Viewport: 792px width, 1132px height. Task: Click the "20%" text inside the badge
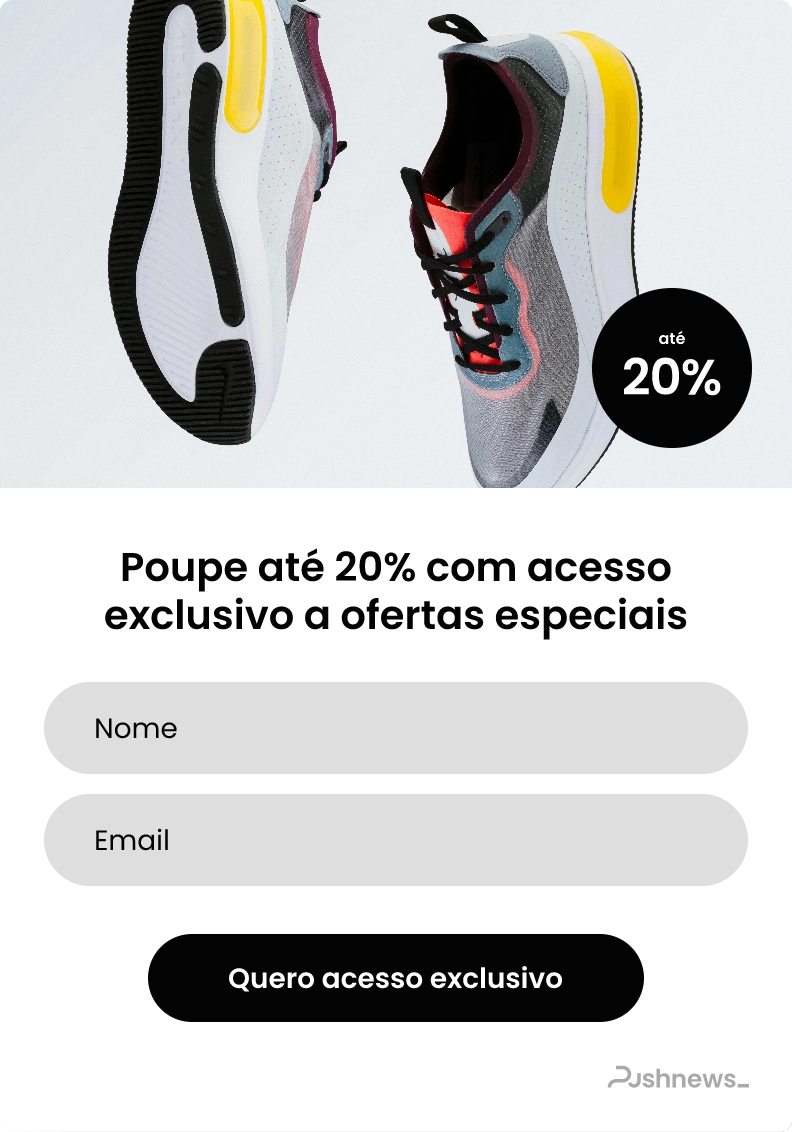click(x=673, y=380)
